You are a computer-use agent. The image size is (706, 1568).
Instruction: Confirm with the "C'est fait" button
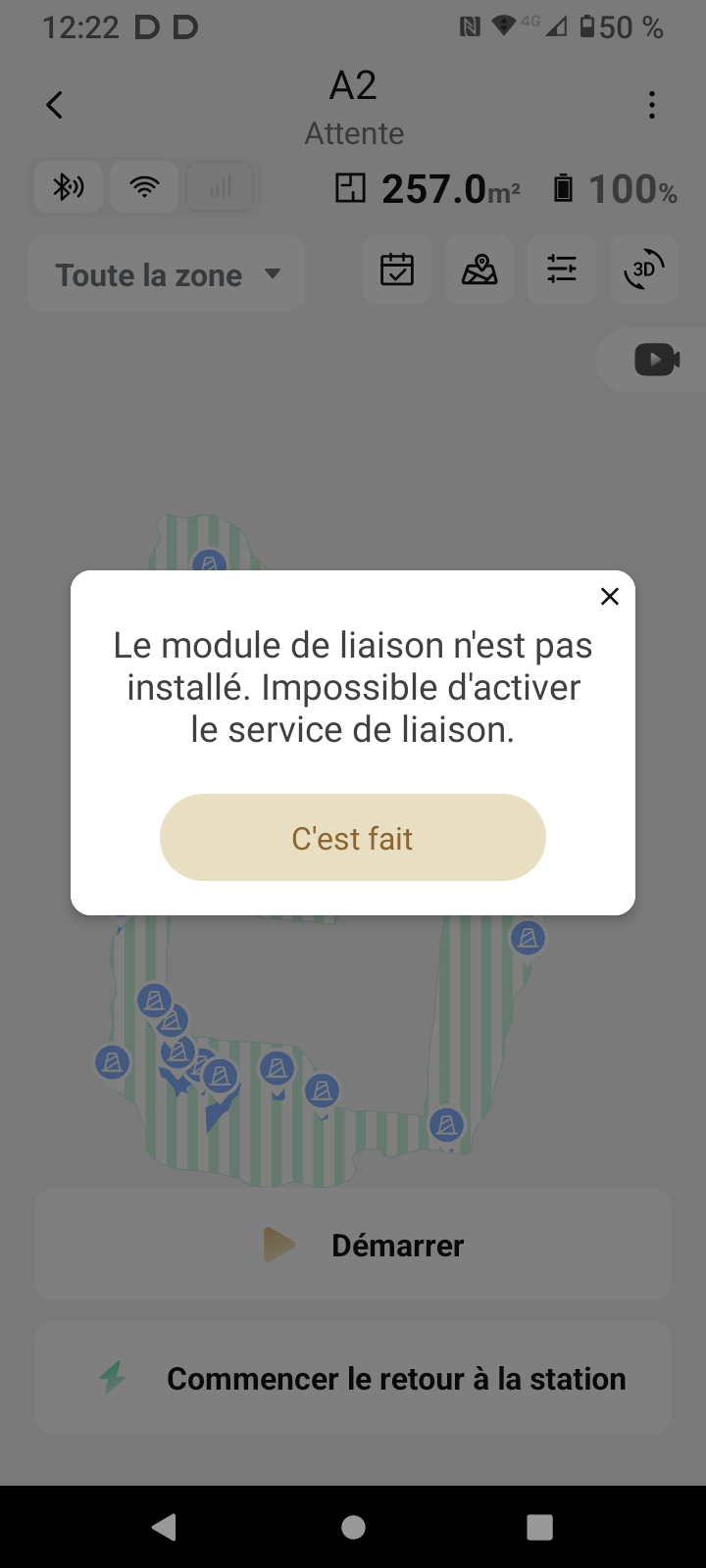(352, 838)
